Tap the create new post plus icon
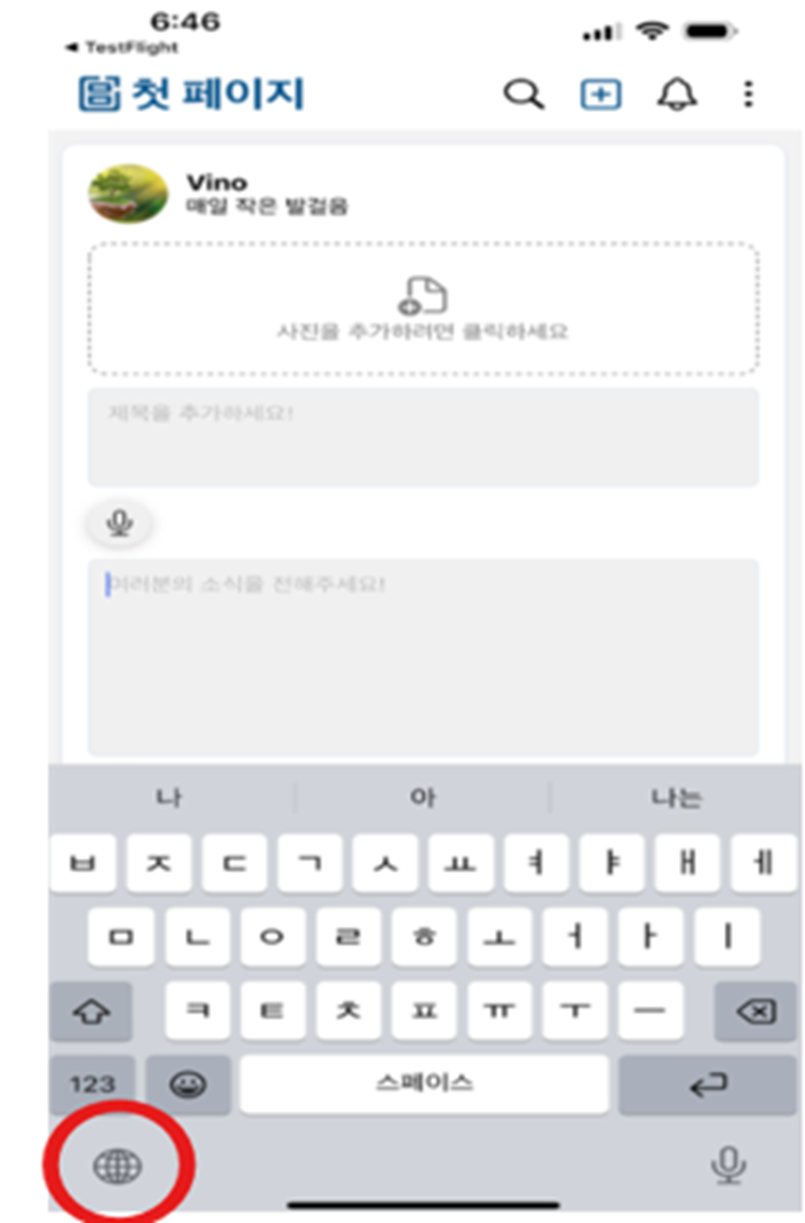Viewport: 805px width, 1223px height. coord(601,95)
